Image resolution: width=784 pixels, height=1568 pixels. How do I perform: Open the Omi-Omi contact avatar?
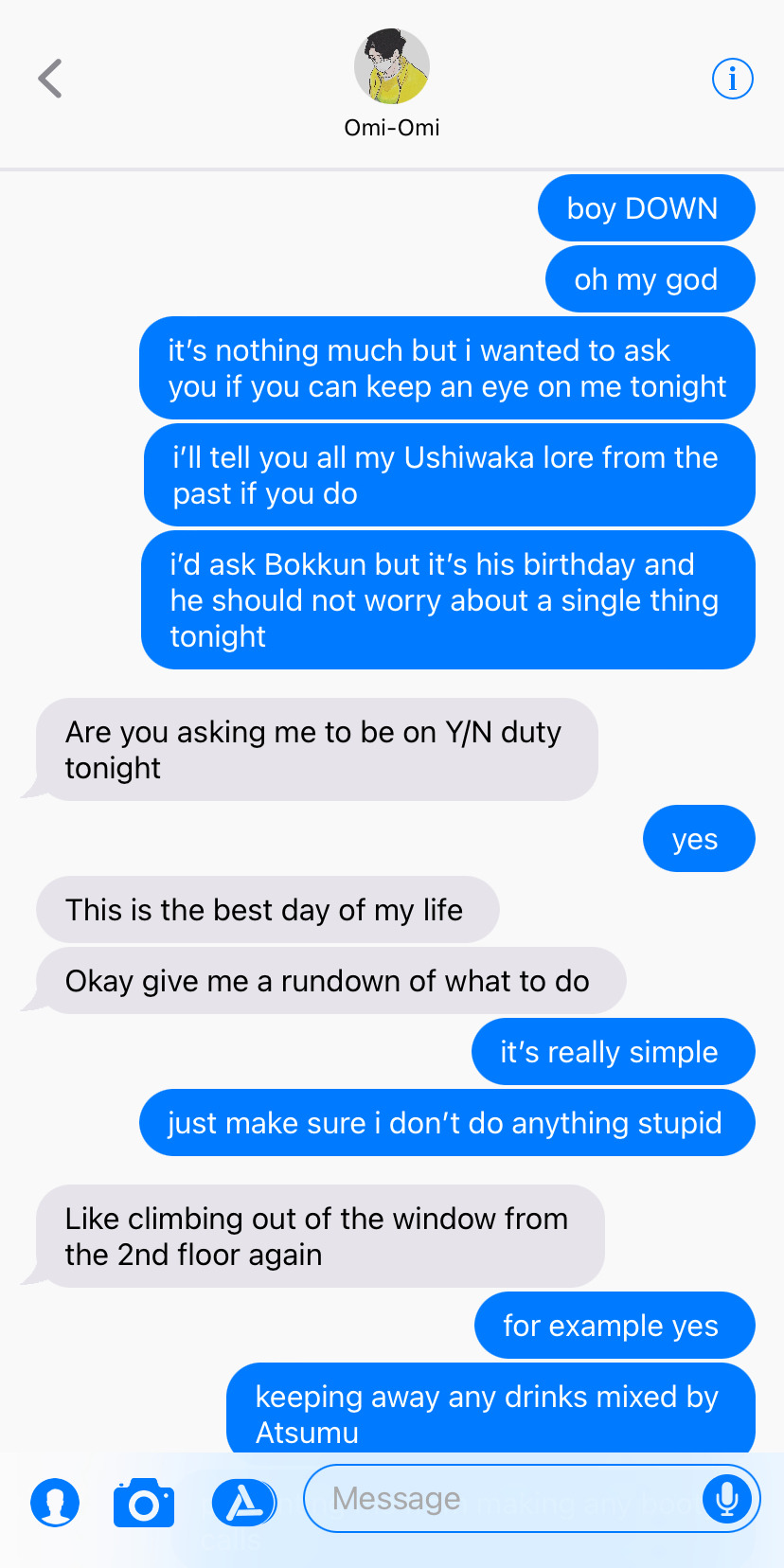391,66
